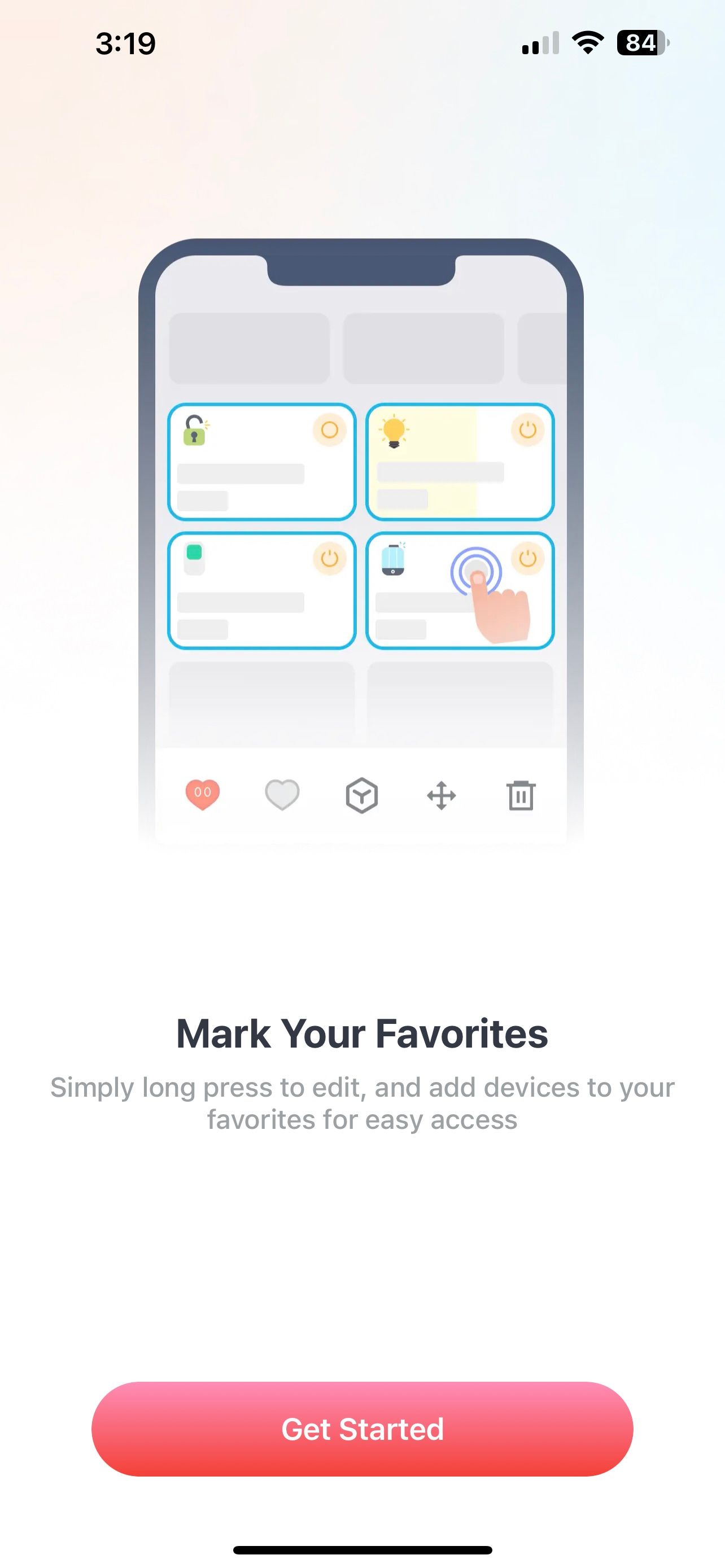Tap the clock showing 3:19
This screenshot has height=1568, width=725.
[x=126, y=42]
